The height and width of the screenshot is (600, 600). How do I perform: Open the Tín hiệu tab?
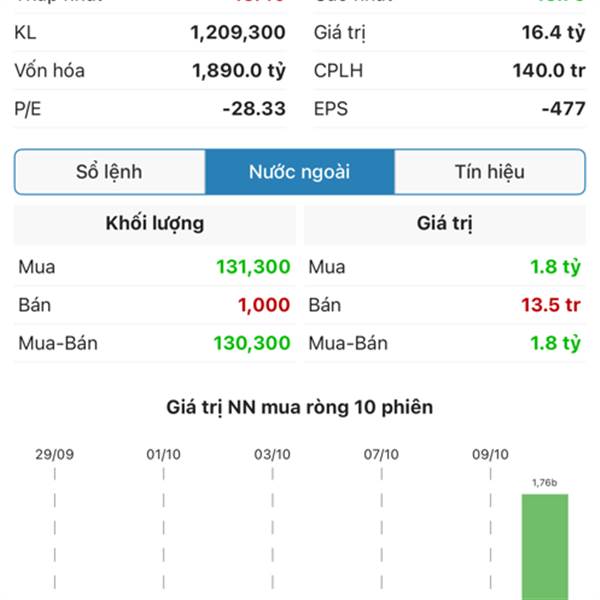click(489, 172)
